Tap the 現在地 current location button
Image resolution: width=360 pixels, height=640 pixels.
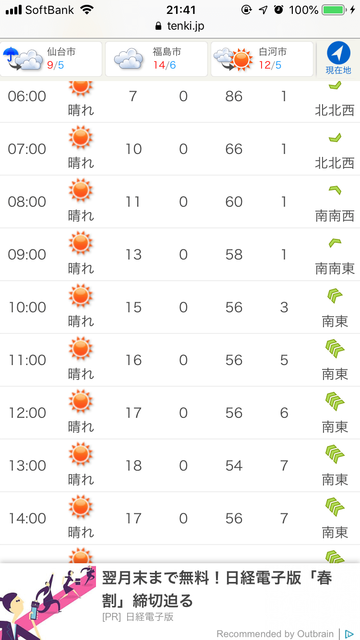[x=338, y=58]
